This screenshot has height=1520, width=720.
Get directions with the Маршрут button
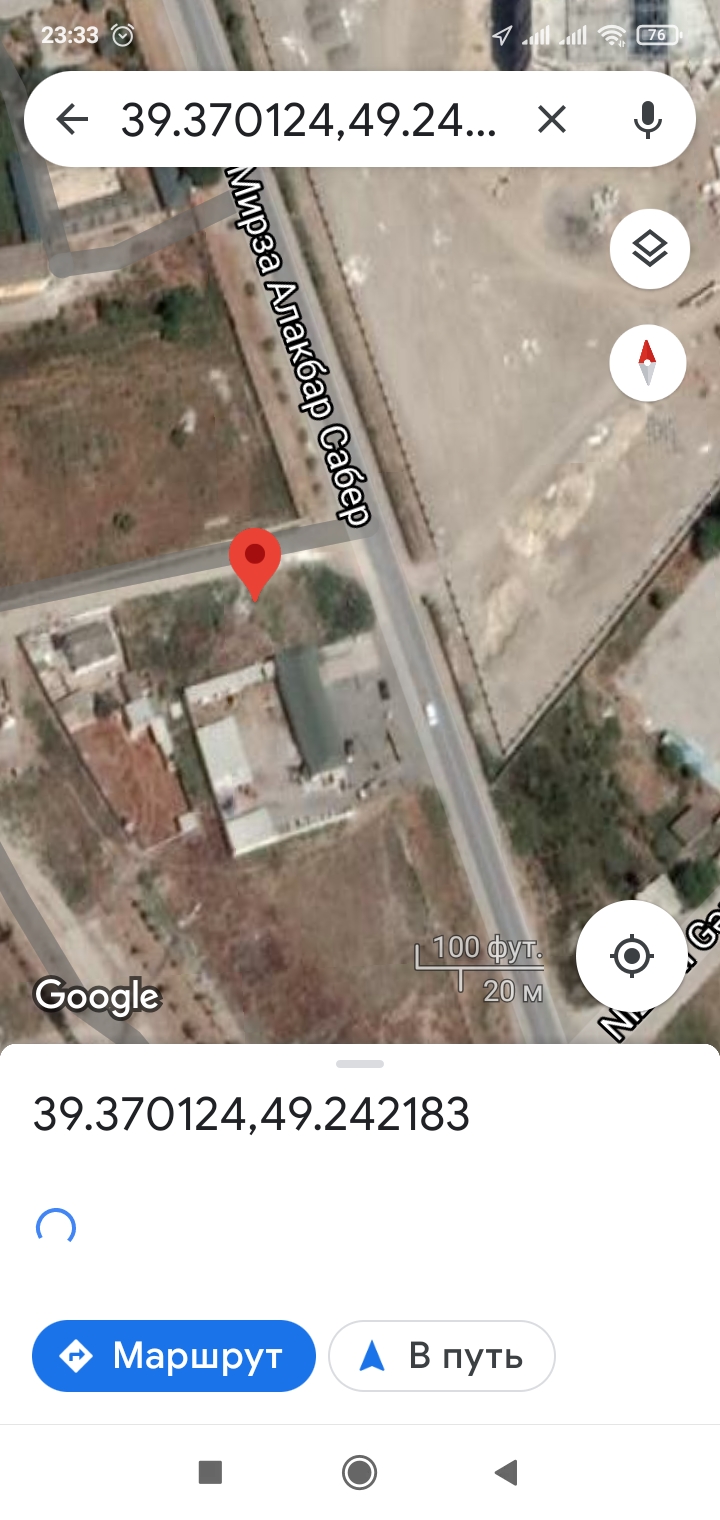(x=174, y=1356)
